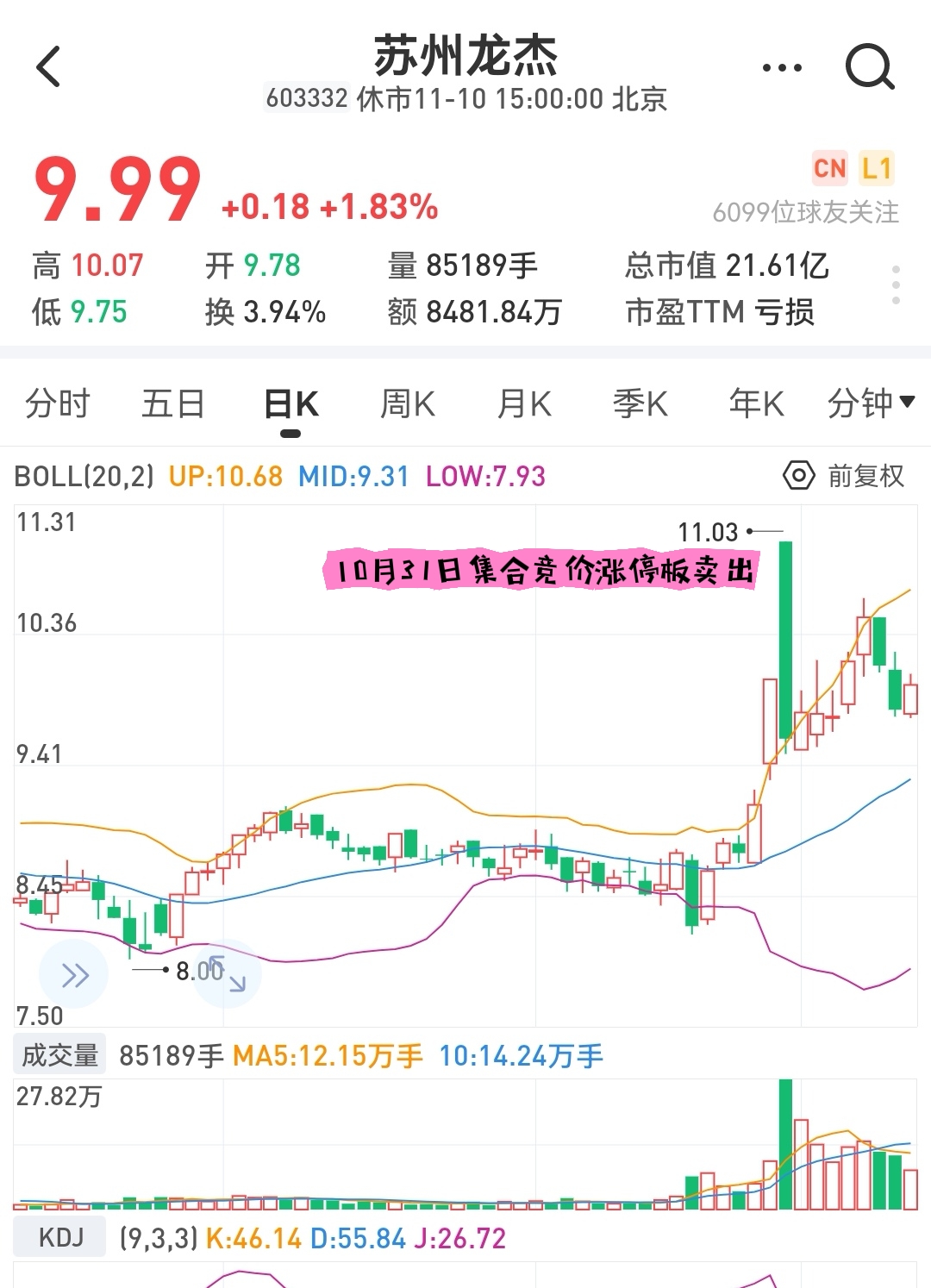Change the 前复权 adjustment setting
This screenshot has width=931, height=1288.
coord(845,476)
